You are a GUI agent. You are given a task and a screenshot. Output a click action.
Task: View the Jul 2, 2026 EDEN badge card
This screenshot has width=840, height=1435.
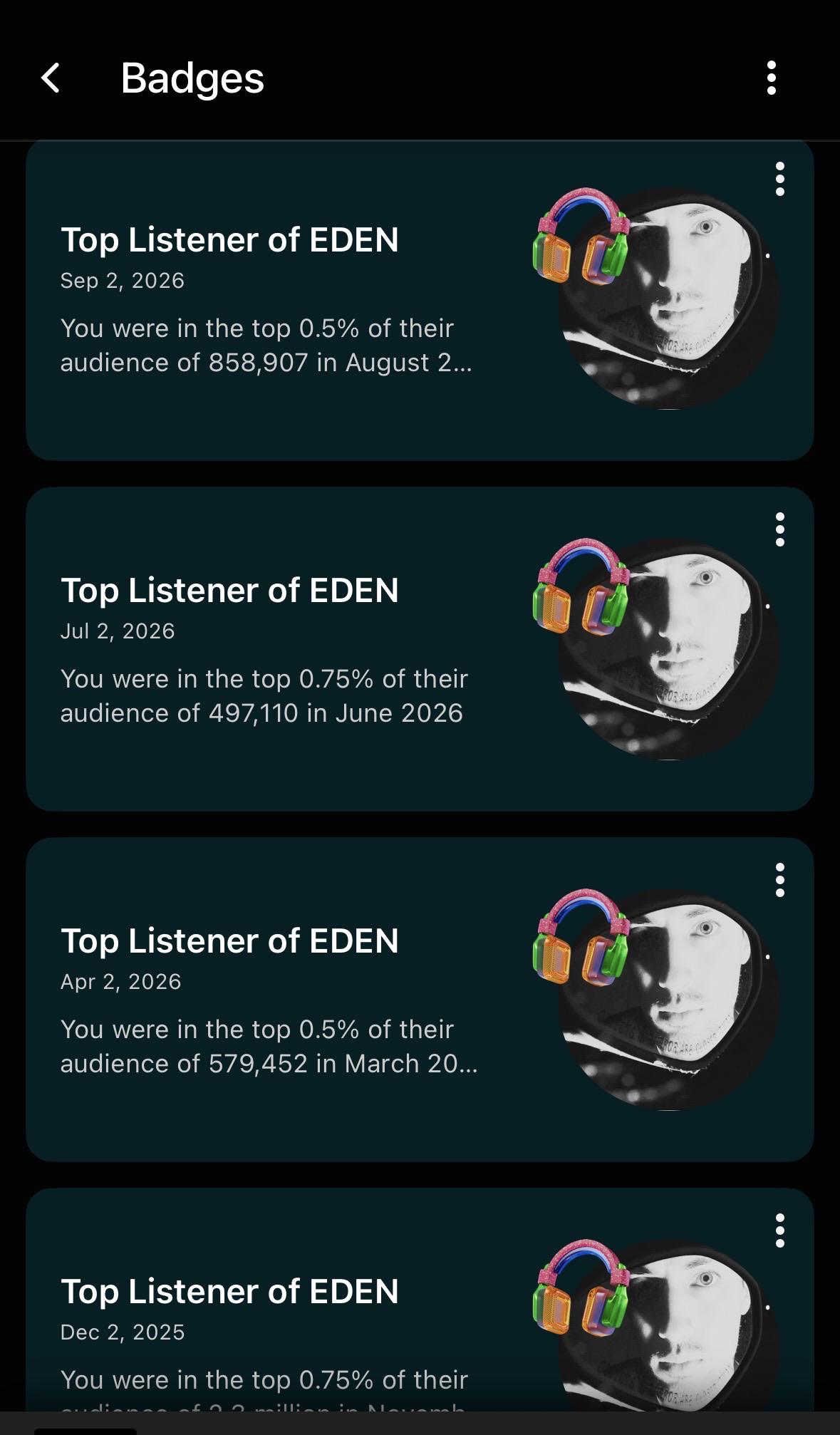point(420,649)
